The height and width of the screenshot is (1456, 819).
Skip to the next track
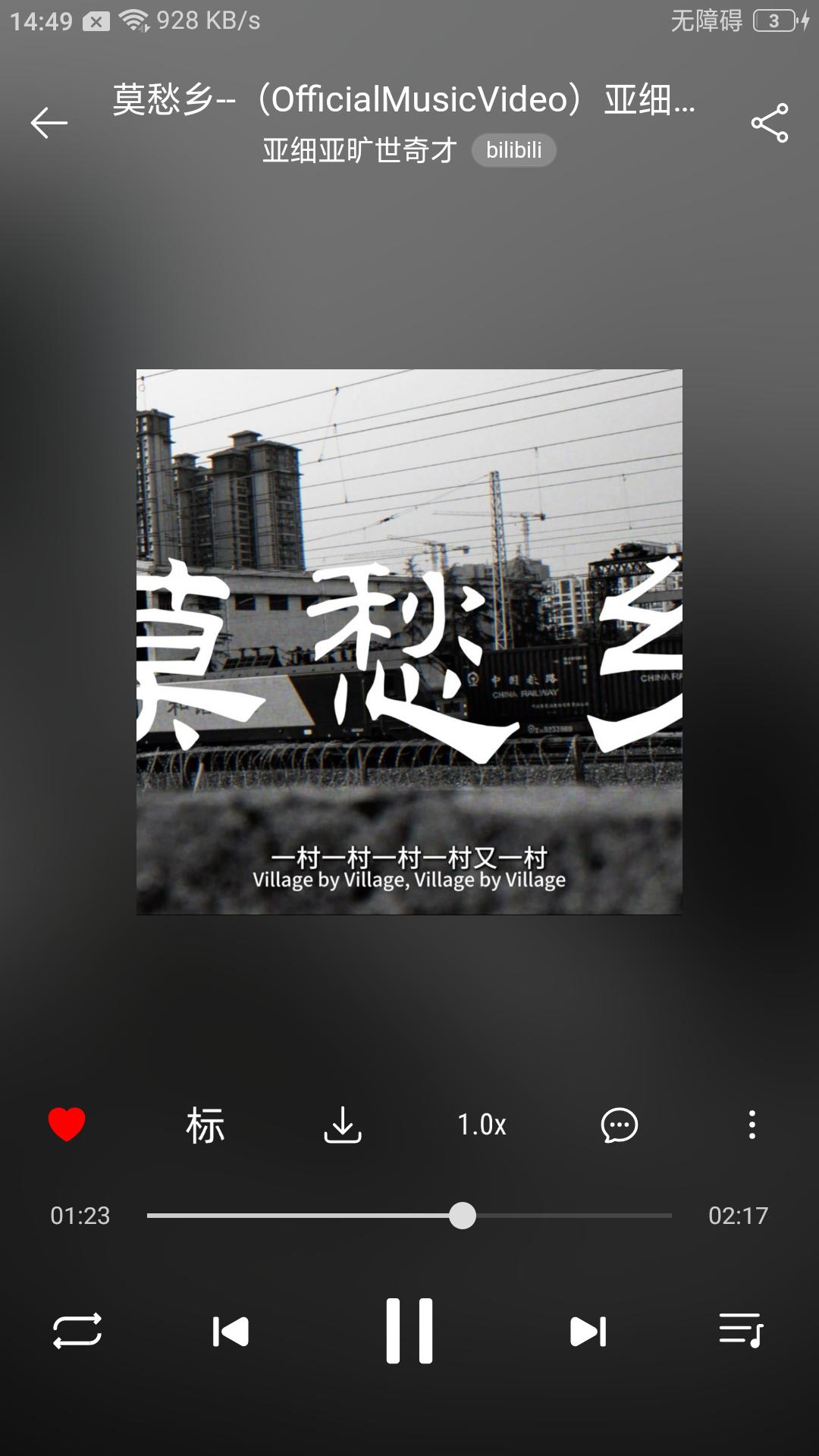588,1331
